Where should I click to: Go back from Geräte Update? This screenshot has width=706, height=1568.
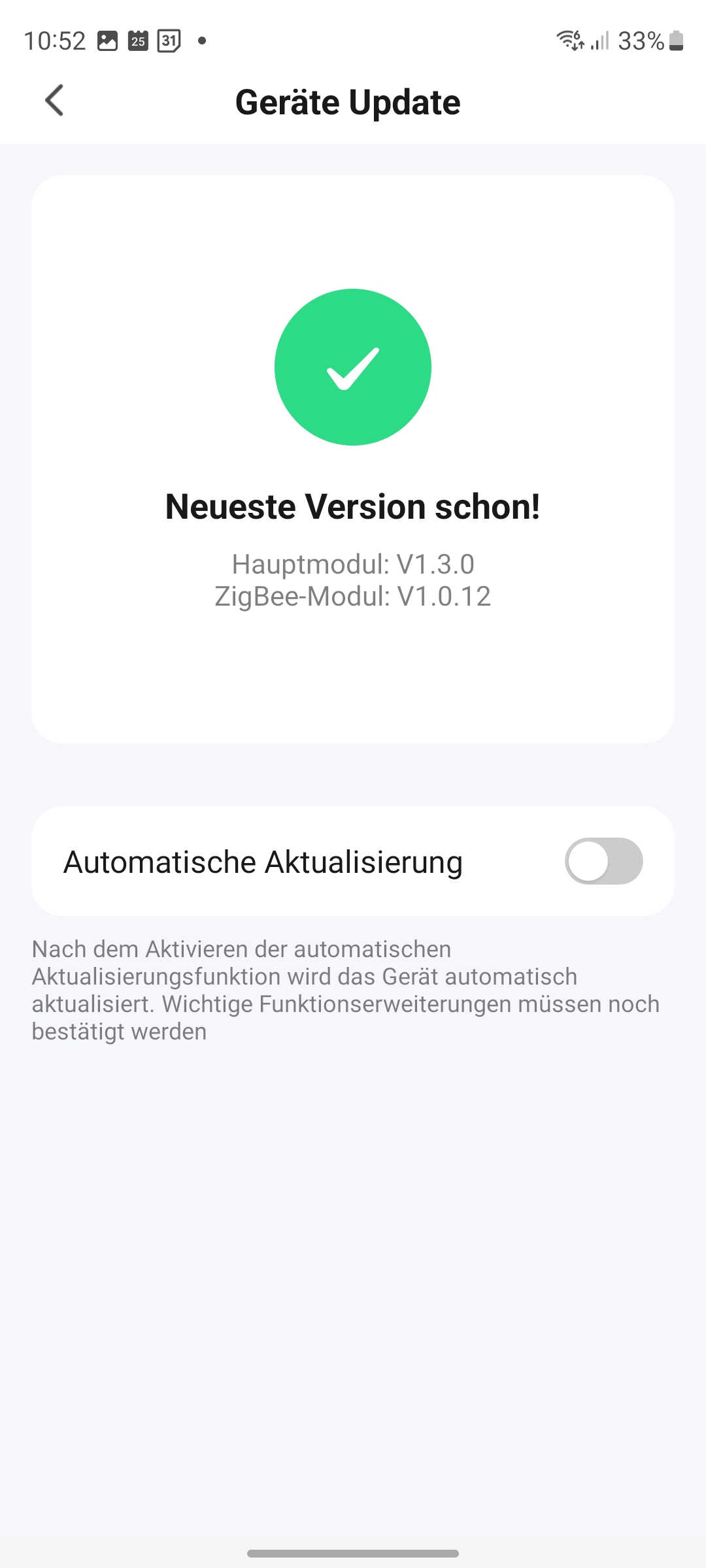click(54, 101)
